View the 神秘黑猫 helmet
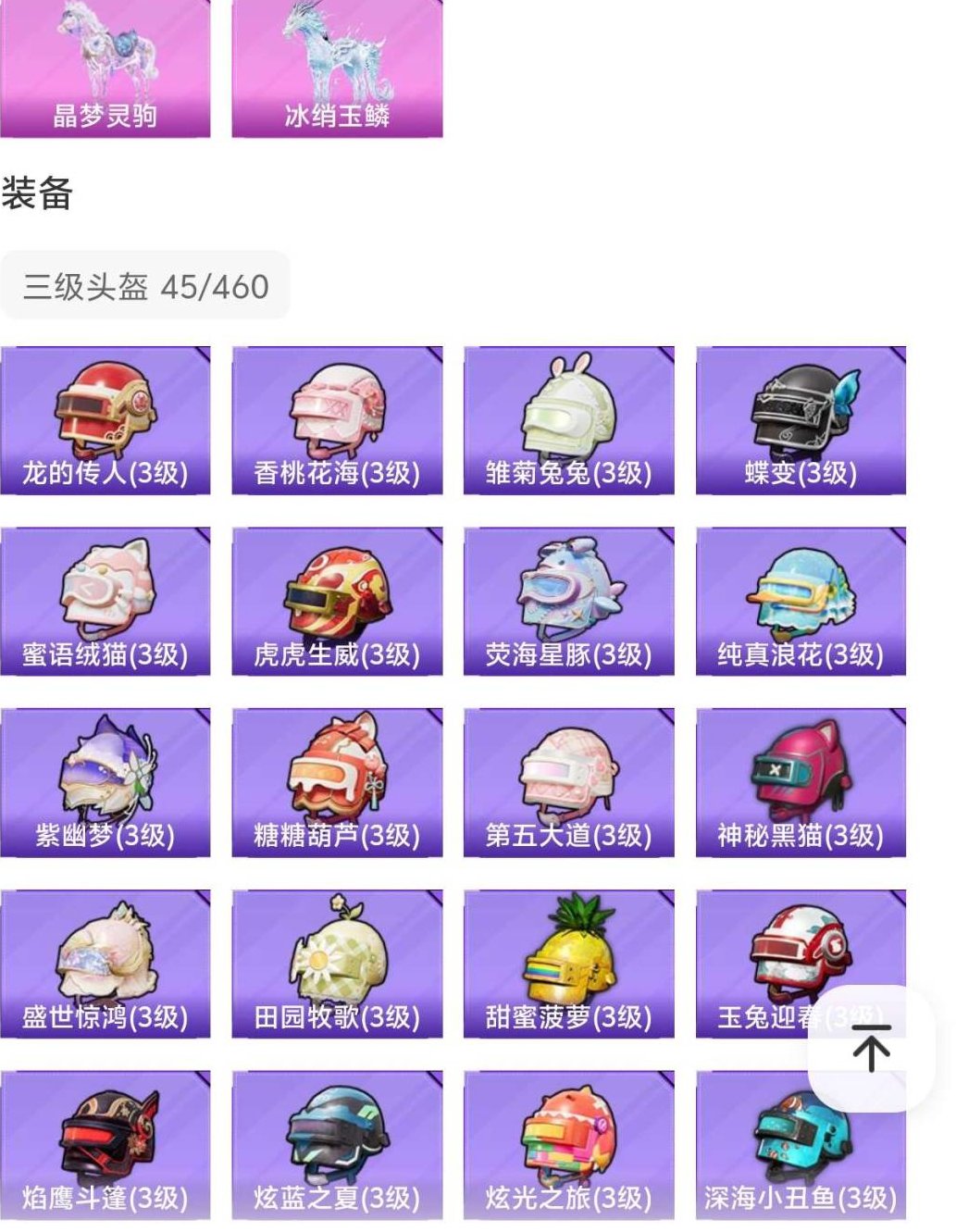Screen dimensions: 956x1232 [x=800, y=782]
